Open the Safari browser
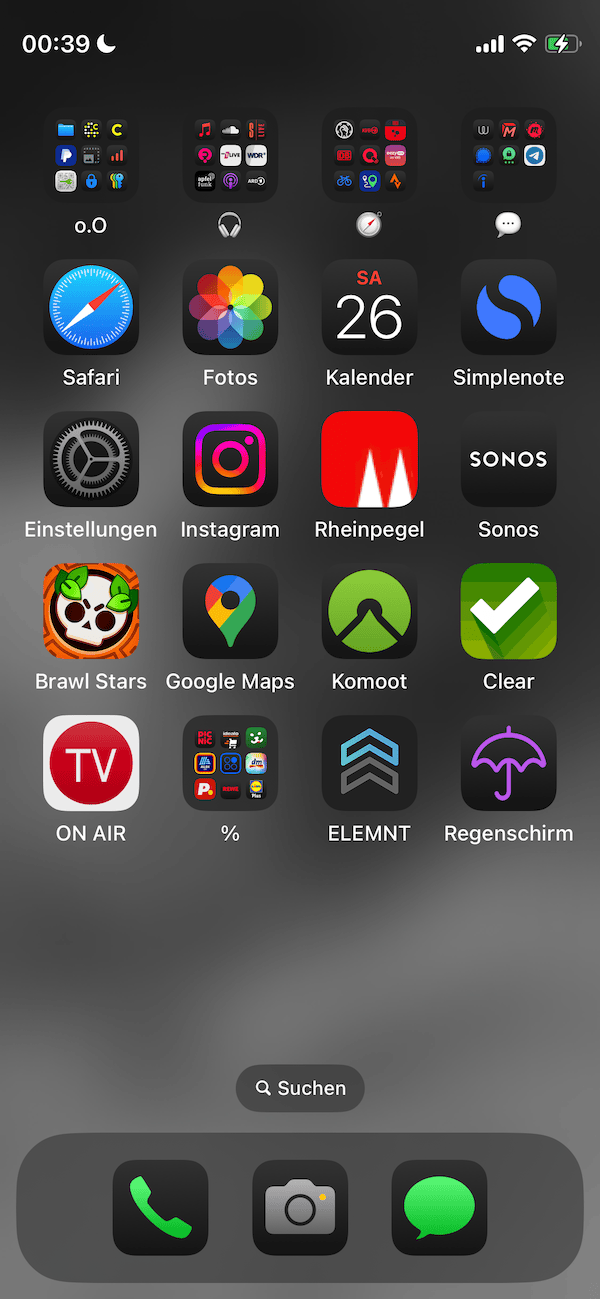The width and height of the screenshot is (600, 1299). (91, 307)
